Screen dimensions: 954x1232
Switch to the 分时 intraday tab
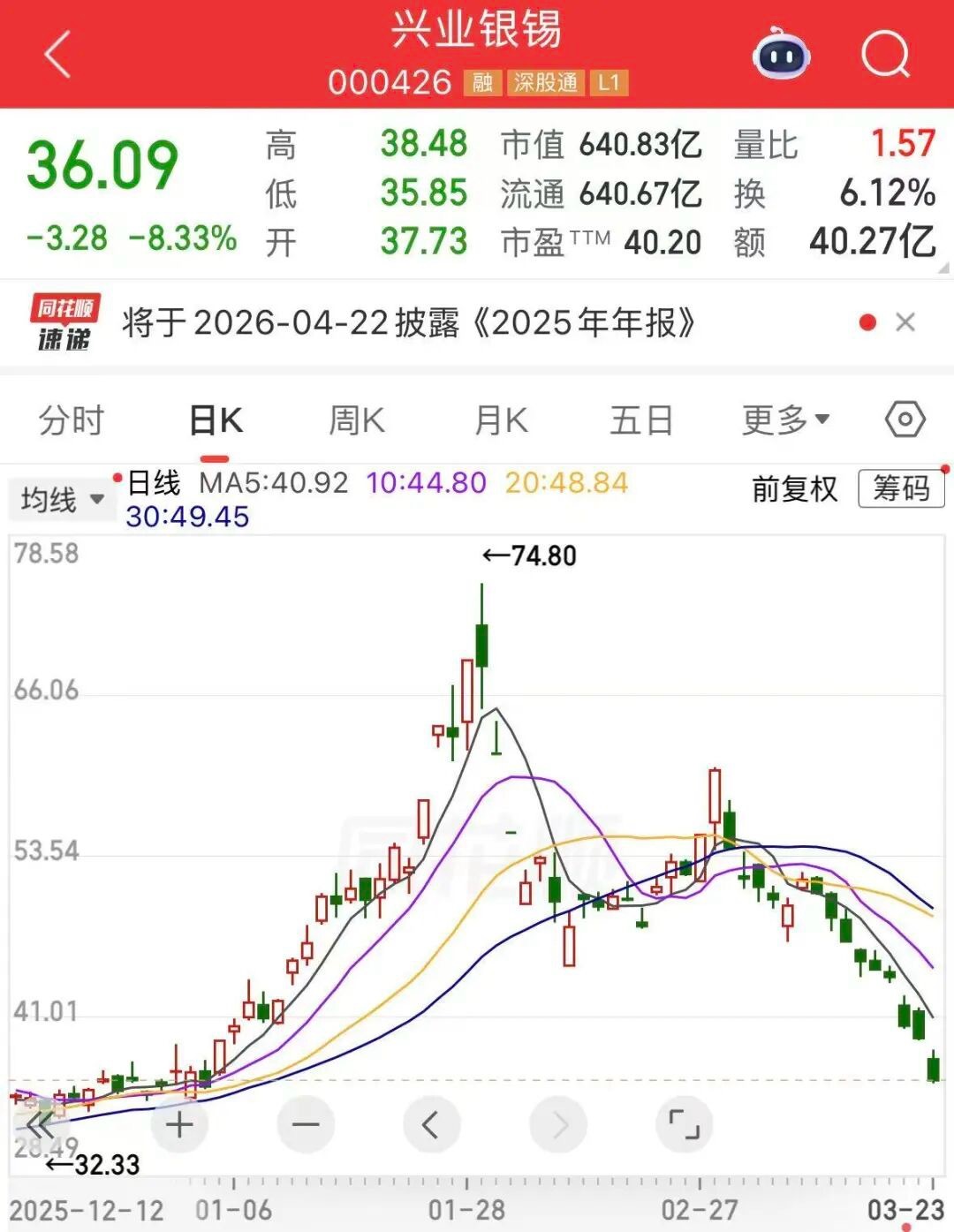coord(69,420)
